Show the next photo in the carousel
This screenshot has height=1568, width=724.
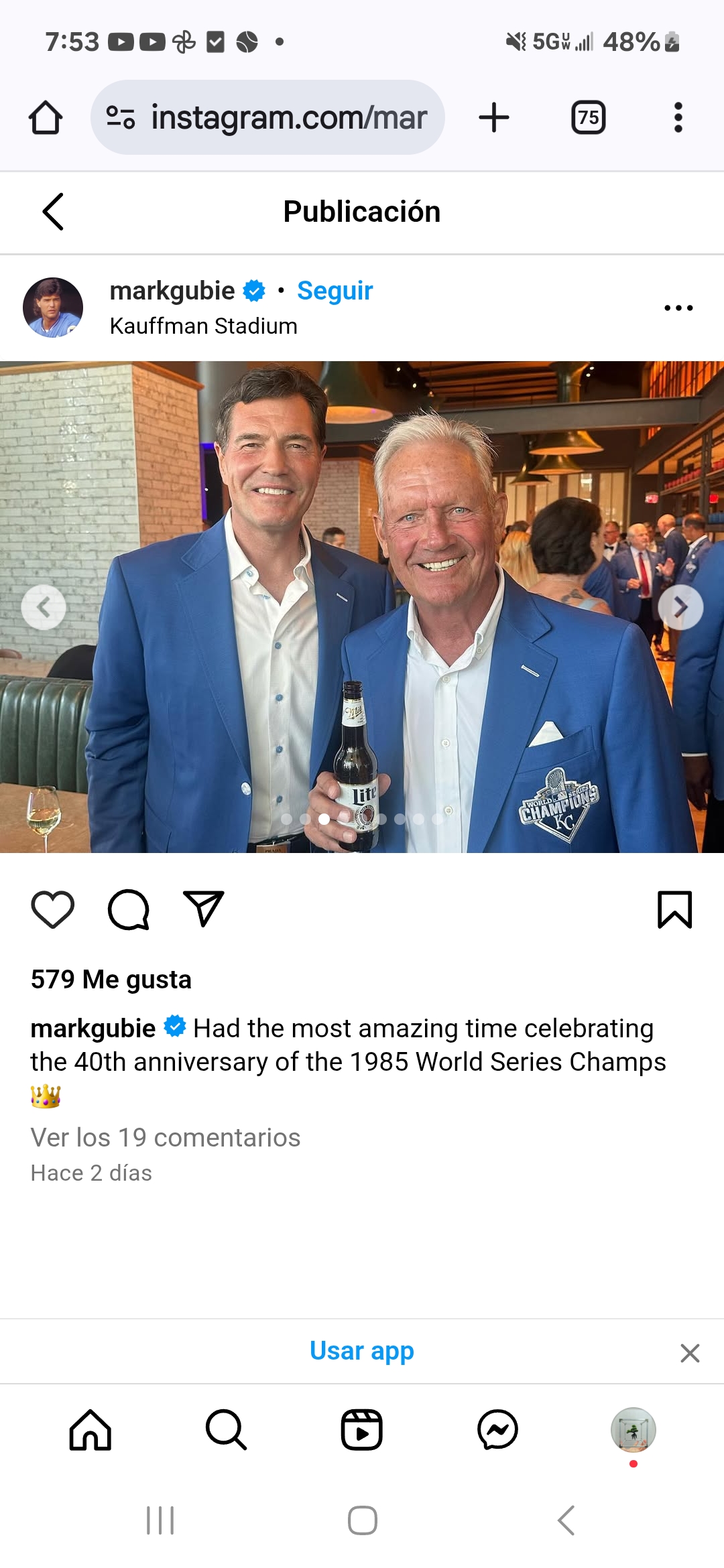pos(680,608)
